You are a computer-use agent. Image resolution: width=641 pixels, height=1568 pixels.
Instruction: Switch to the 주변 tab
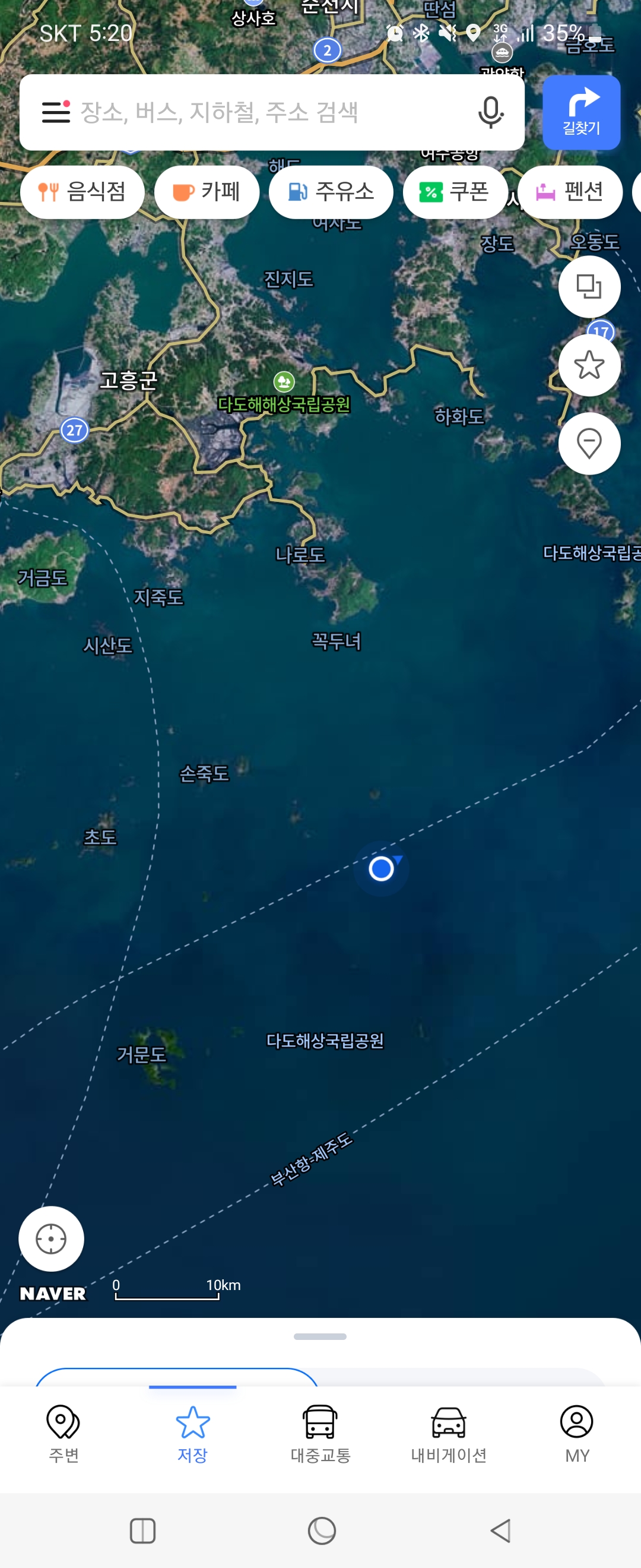click(64, 1434)
